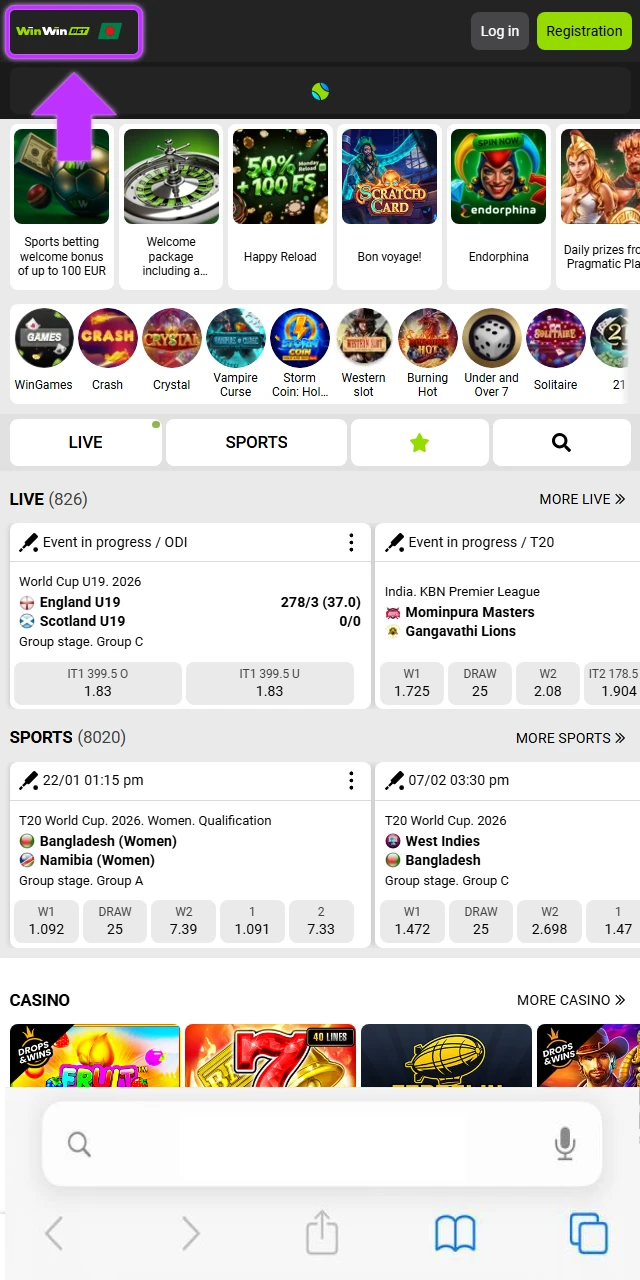Open options menu on England U19 match

click(351, 542)
